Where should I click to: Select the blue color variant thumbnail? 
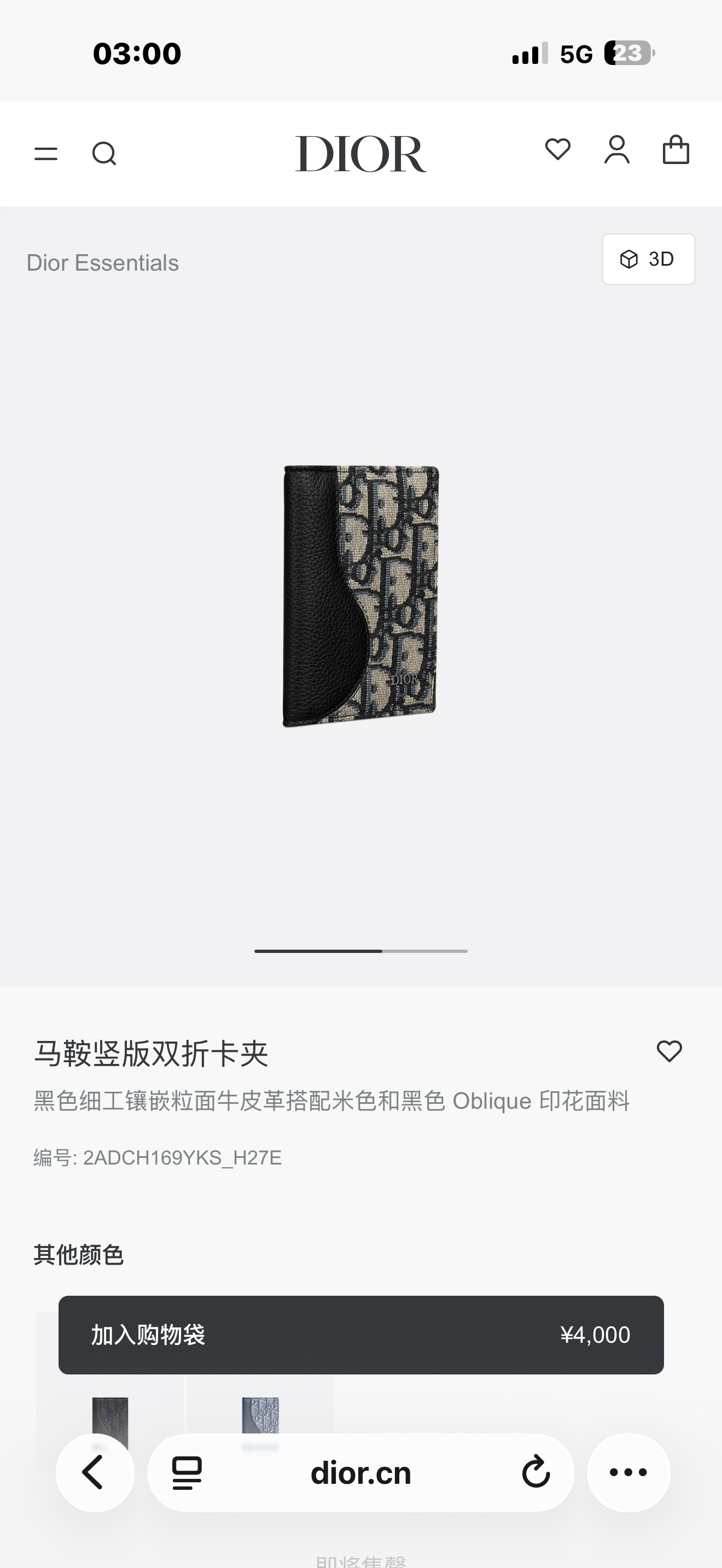point(260,1421)
